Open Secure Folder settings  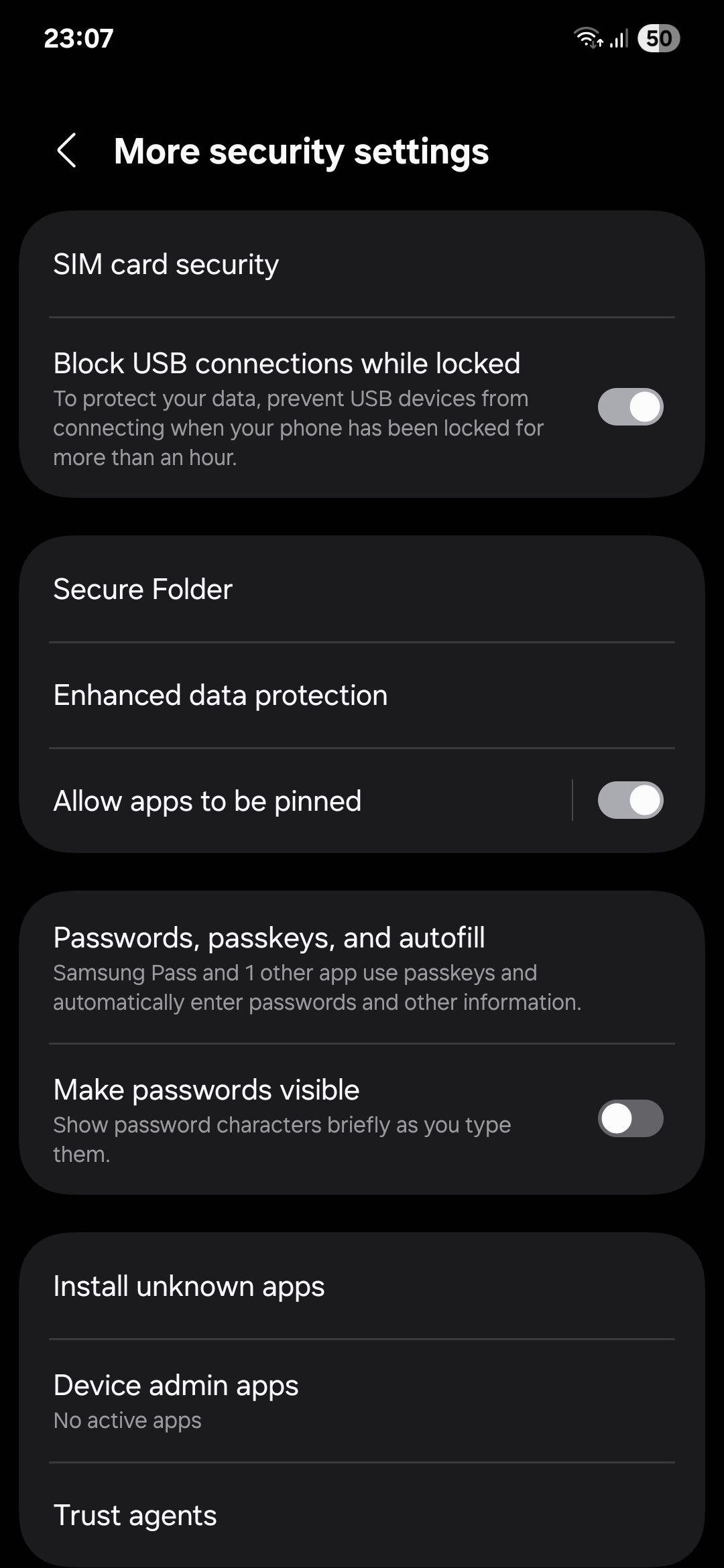point(142,589)
